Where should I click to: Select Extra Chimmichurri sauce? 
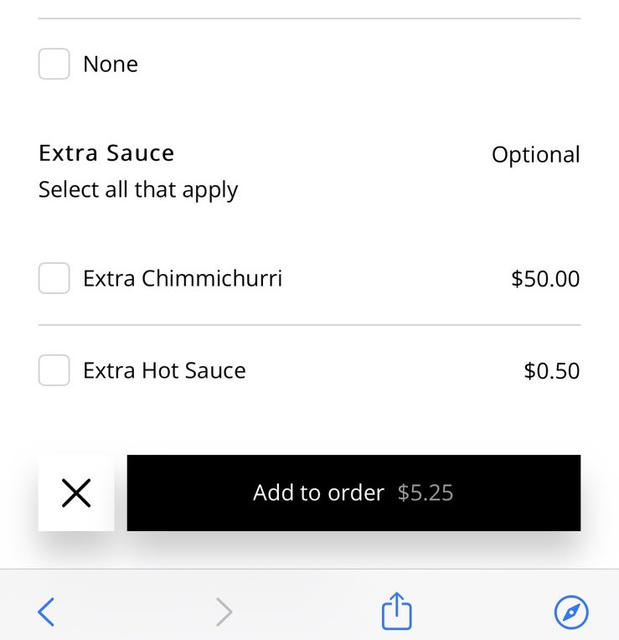click(54, 278)
